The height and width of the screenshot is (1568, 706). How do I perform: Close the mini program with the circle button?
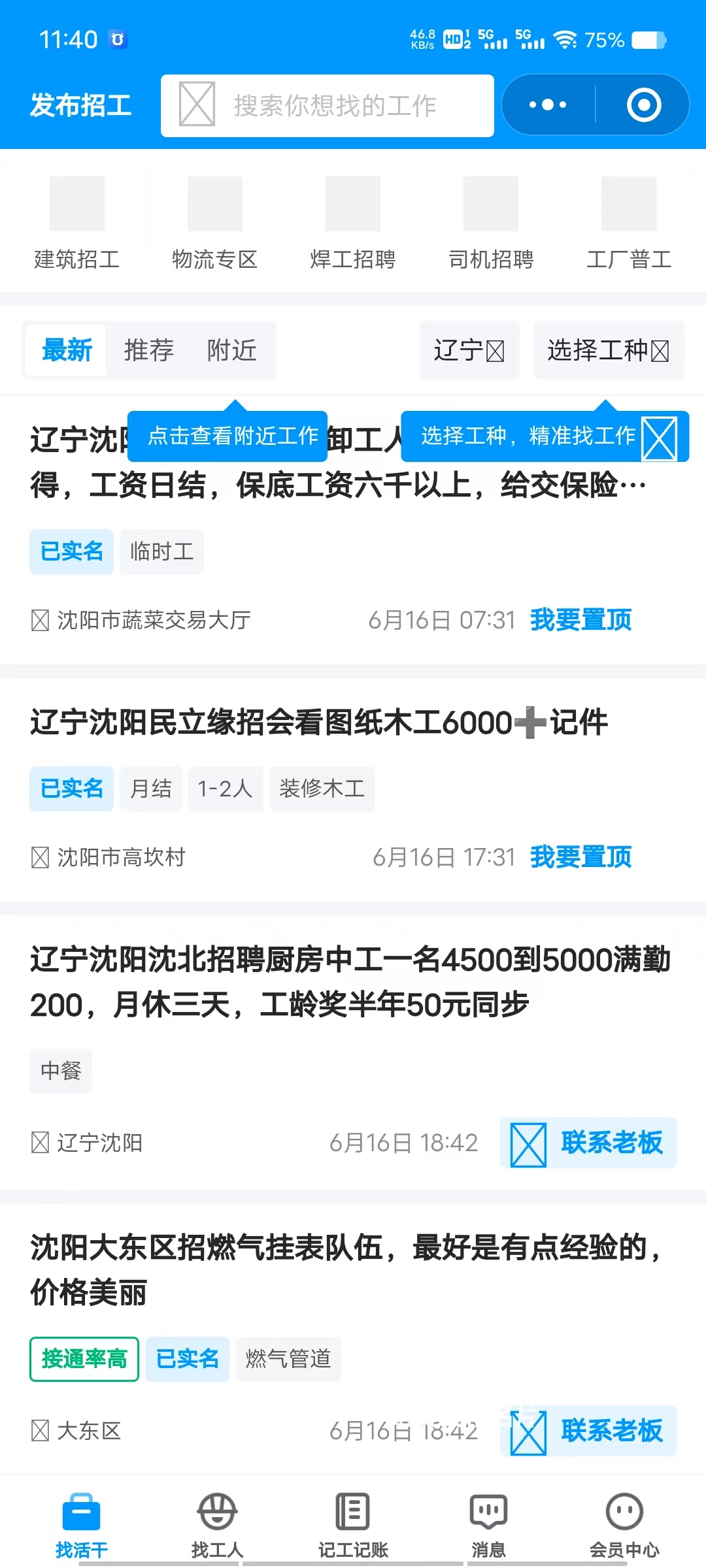644,105
